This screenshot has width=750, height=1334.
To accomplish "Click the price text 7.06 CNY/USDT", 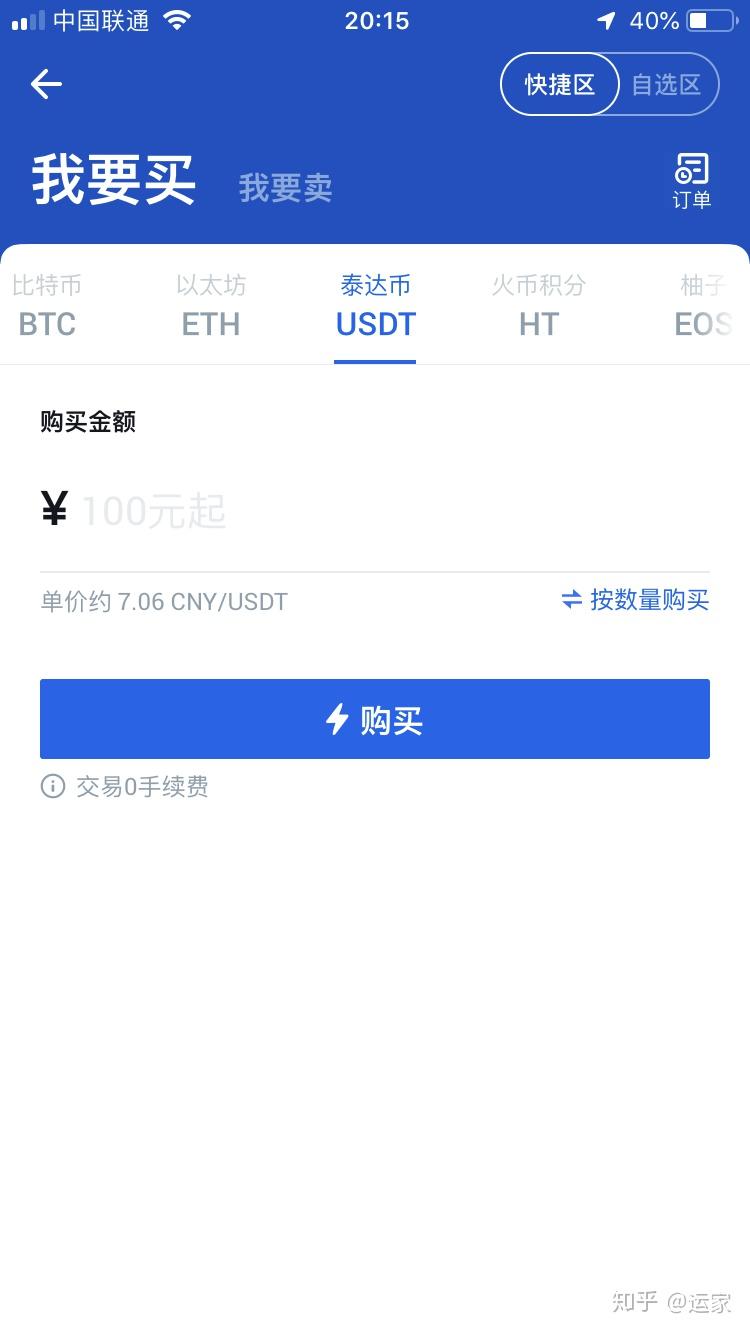I will click(163, 600).
